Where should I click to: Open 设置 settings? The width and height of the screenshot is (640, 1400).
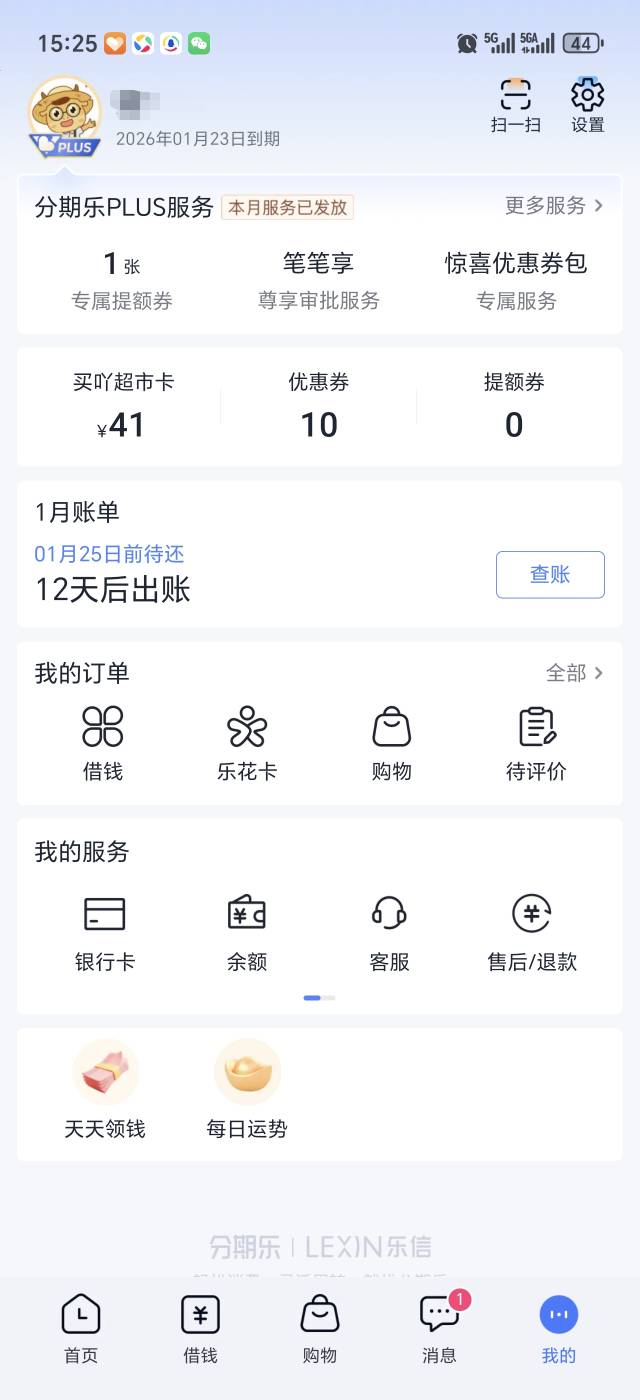(587, 104)
